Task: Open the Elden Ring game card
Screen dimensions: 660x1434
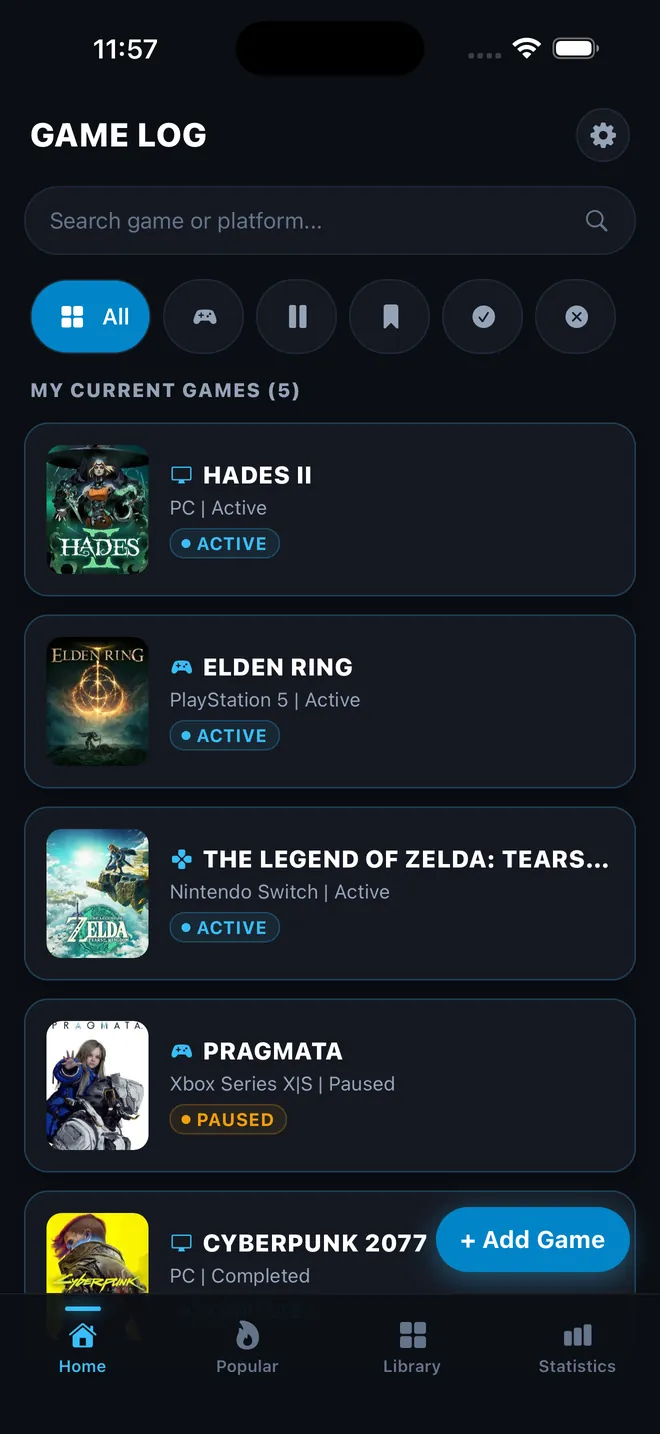Action: 330,701
